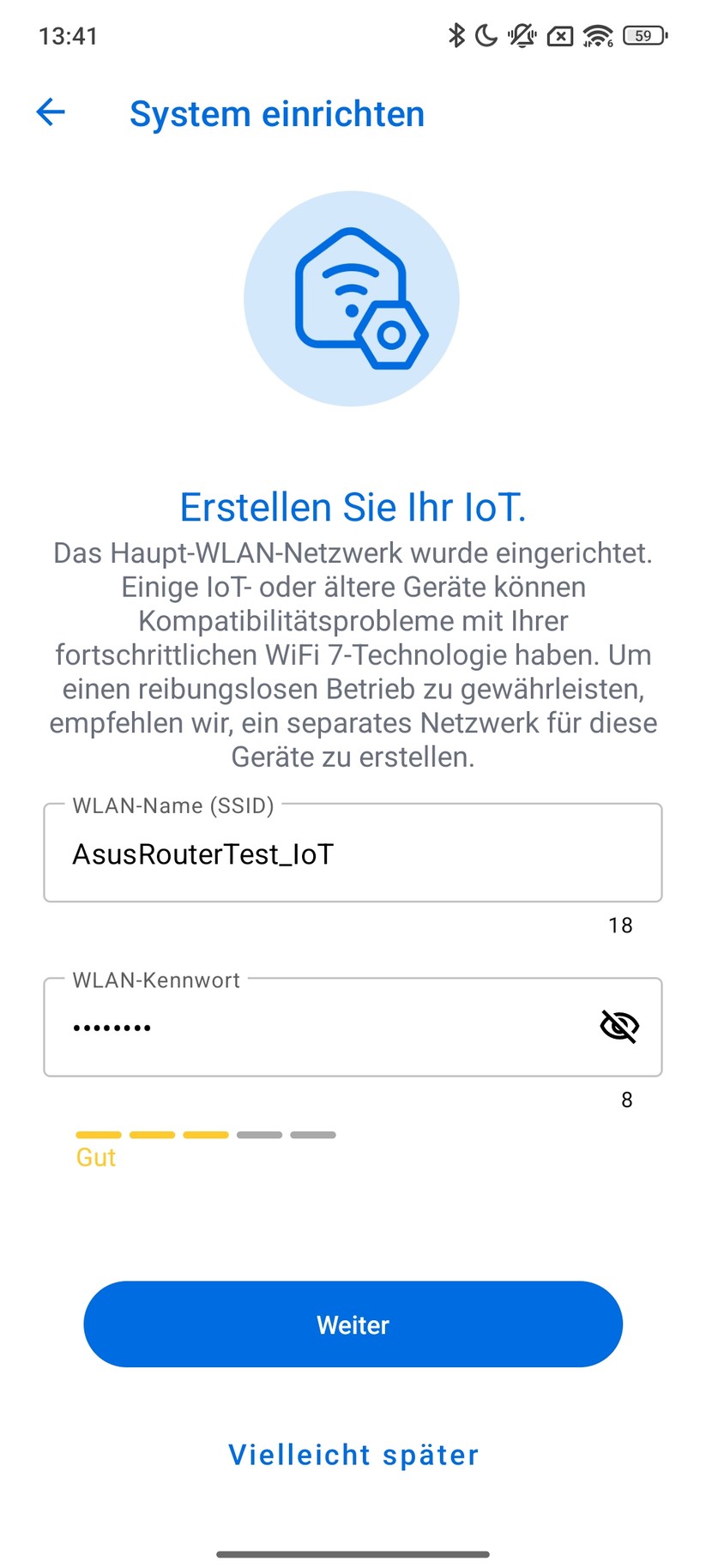Image resolution: width=706 pixels, height=1568 pixels.
Task: Tap the do-not-disturb moon icon
Action: [x=485, y=36]
